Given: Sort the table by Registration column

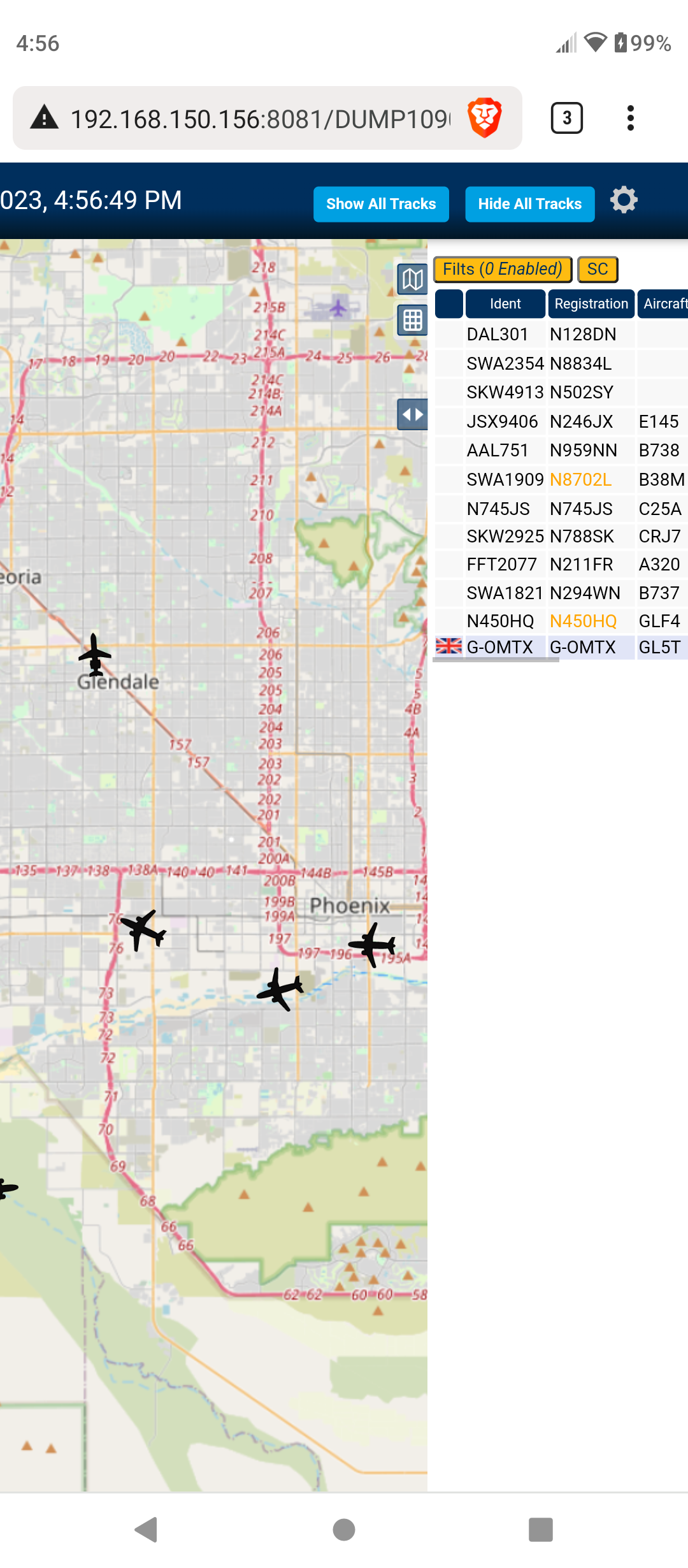Looking at the screenshot, I should pos(591,304).
